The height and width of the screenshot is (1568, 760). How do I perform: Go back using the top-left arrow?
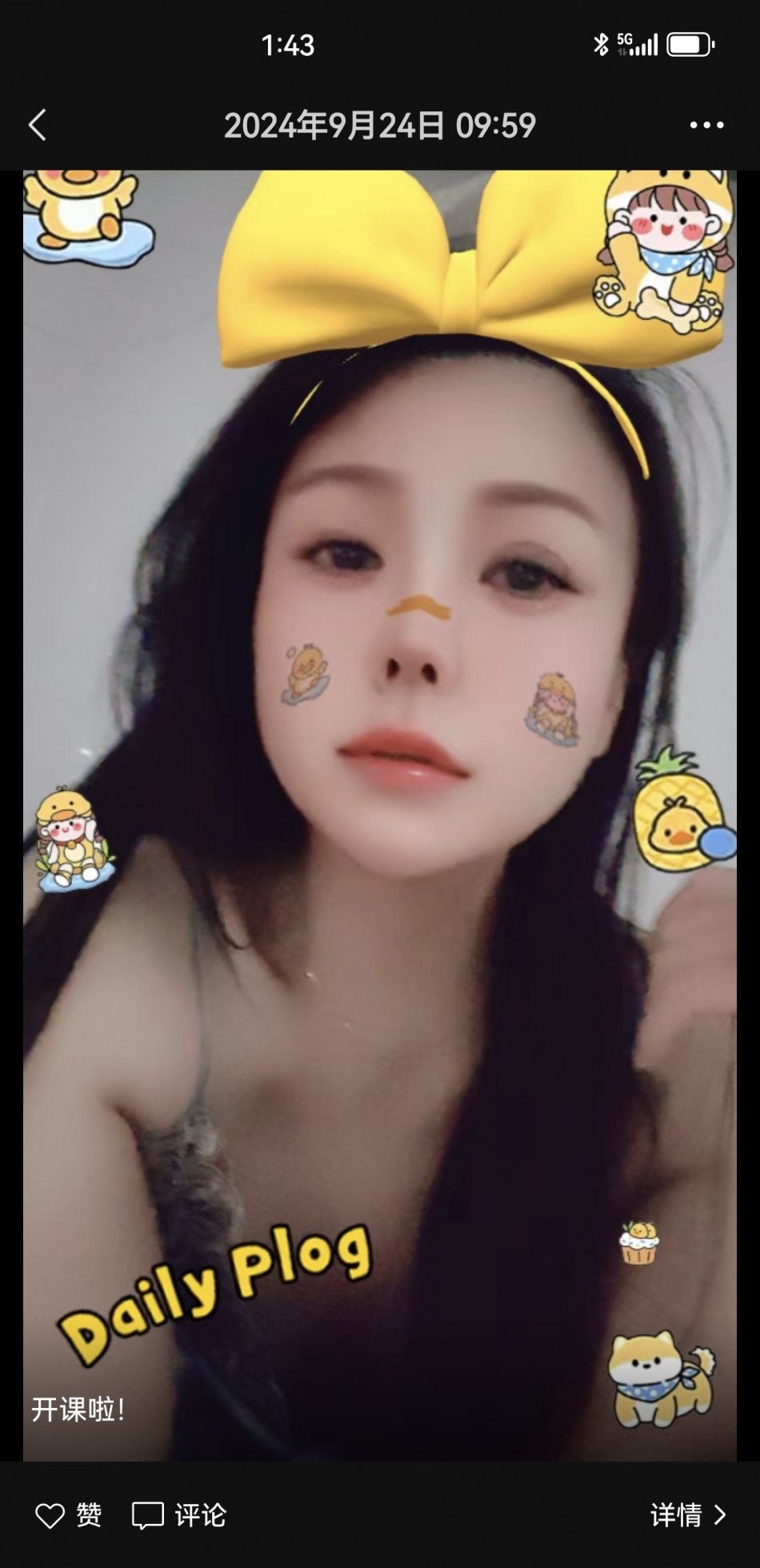tap(38, 125)
